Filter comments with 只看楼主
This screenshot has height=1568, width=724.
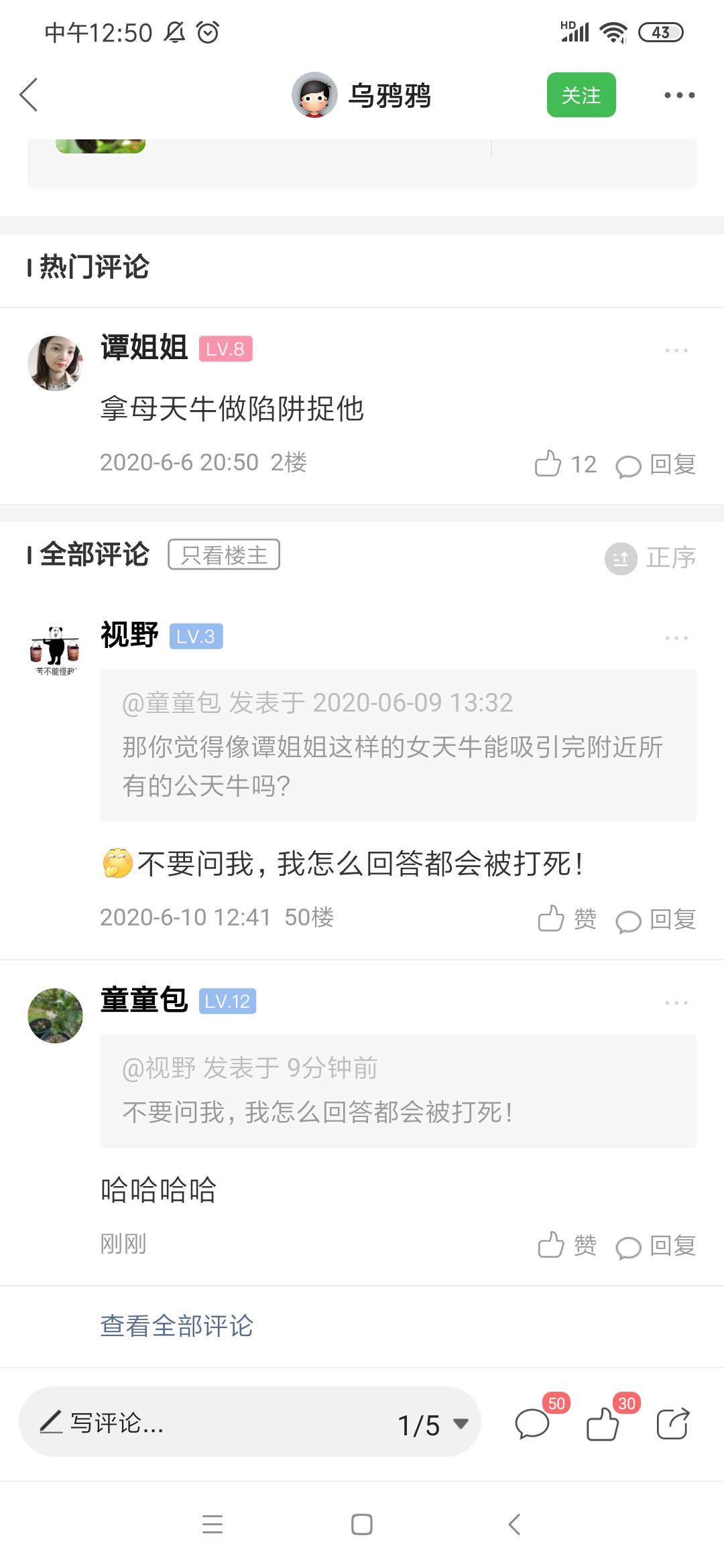click(223, 555)
